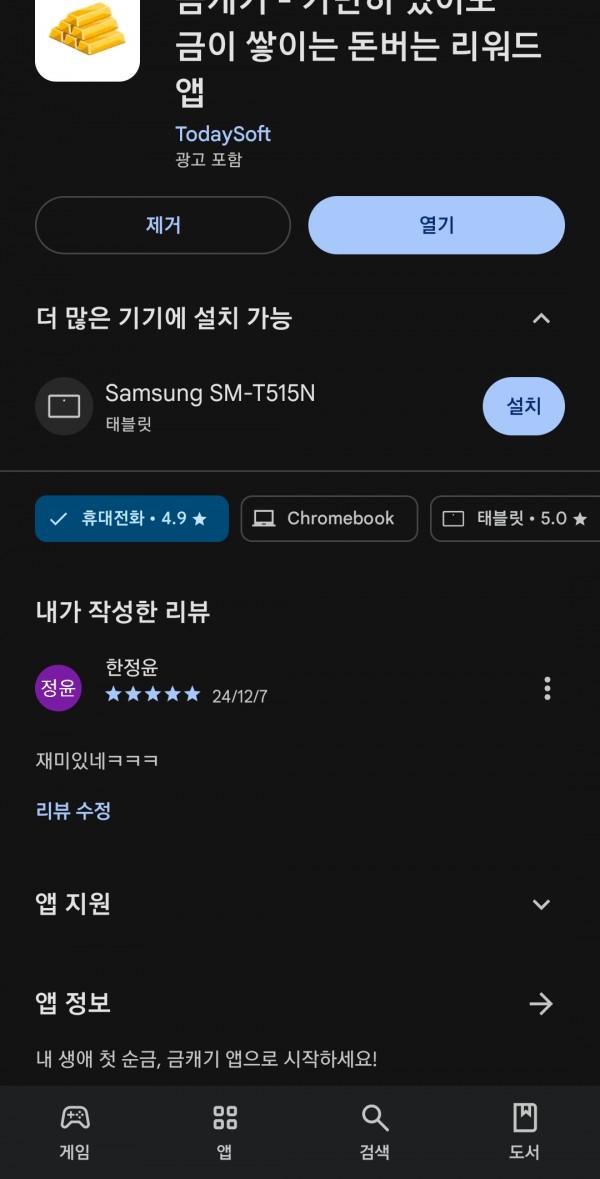The height and width of the screenshot is (1179, 600).
Task: Switch to the 게임 tab
Action: (x=74, y=1132)
